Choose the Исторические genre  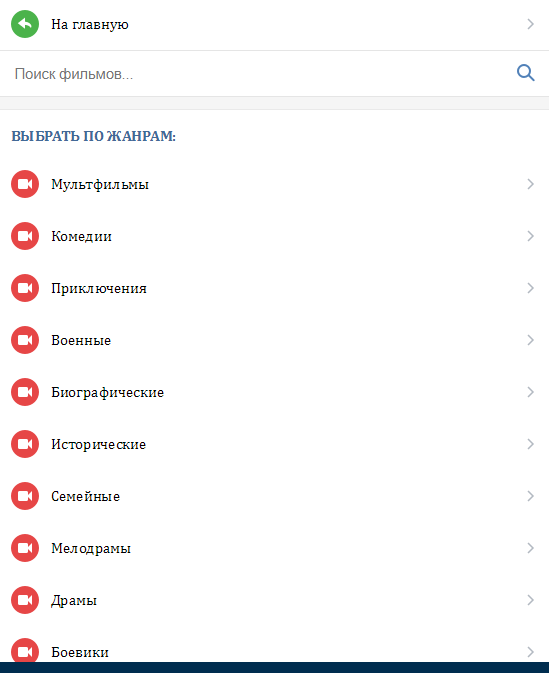point(274,444)
